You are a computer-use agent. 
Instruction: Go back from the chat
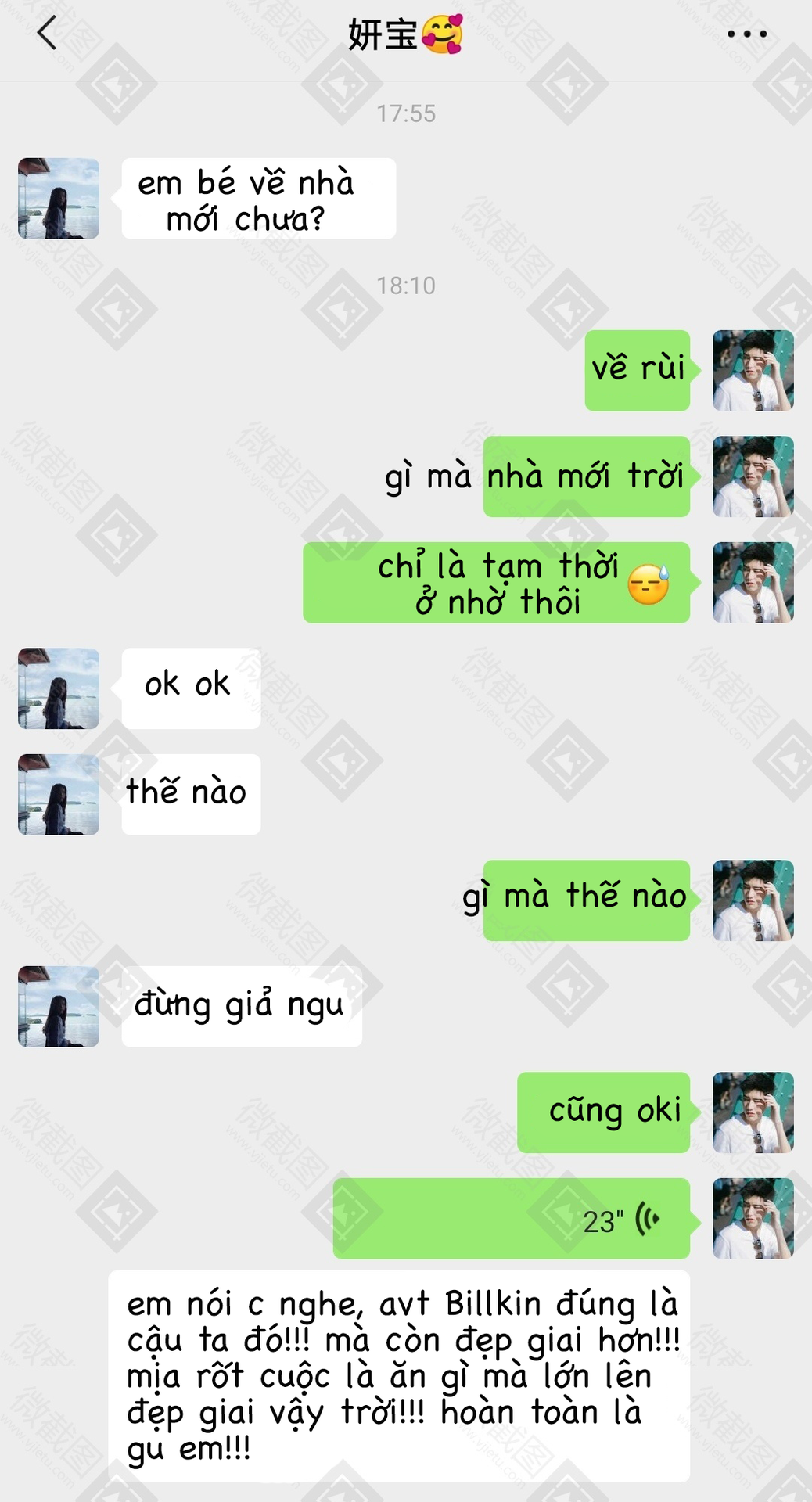point(47,34)
